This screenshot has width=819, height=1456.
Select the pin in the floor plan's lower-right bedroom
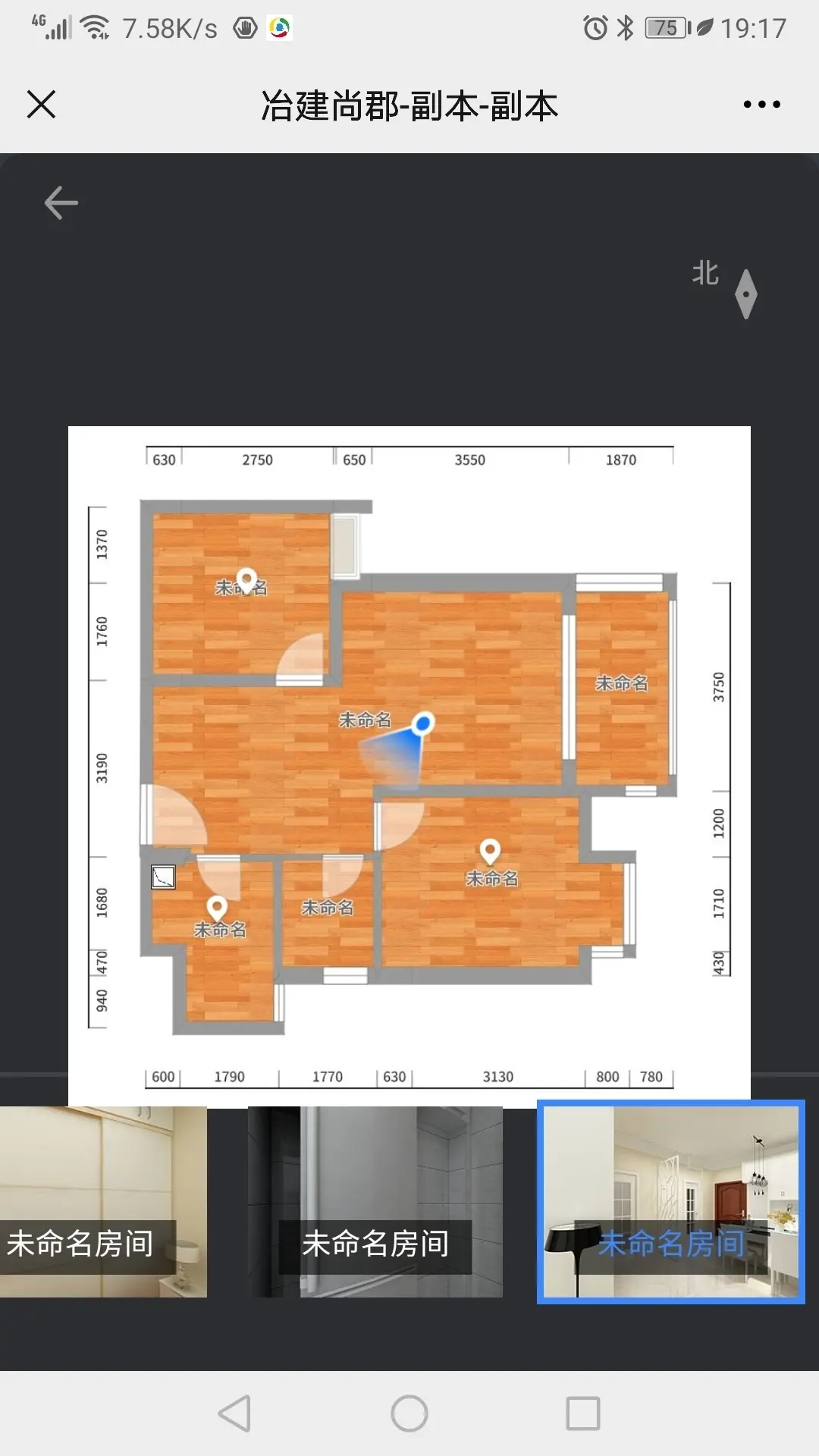point(490,851)
